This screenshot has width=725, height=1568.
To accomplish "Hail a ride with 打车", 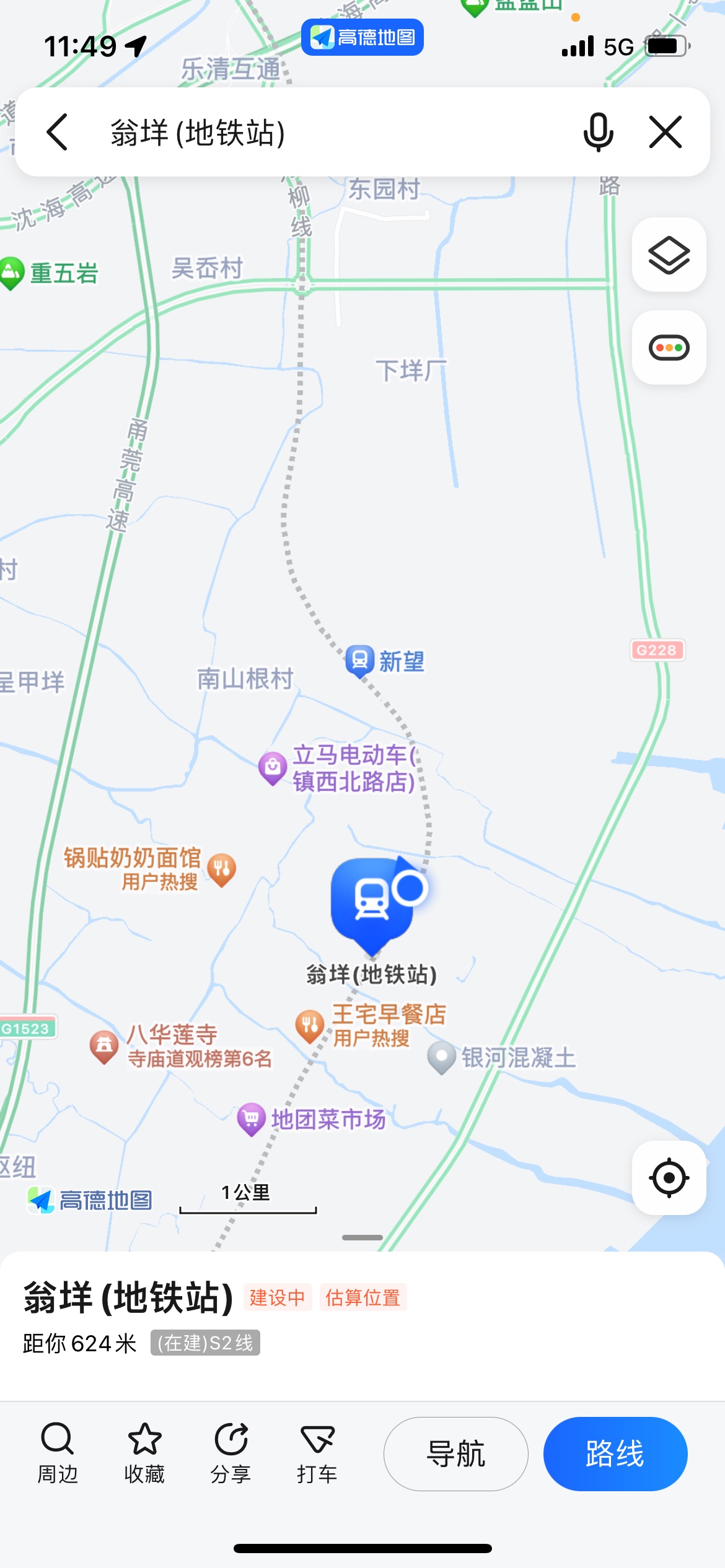I will tap(317, 1453).
